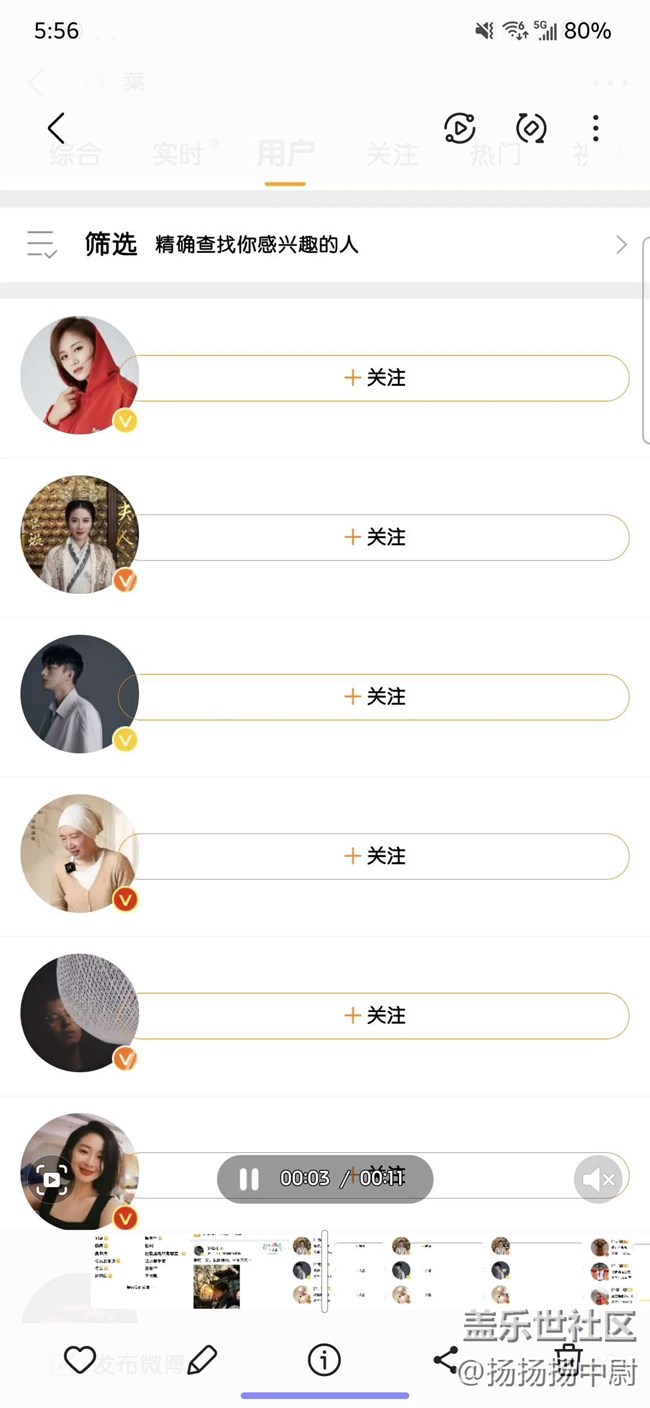Share this video
The image size is (650, 1408).
(x=446, y=1359)
